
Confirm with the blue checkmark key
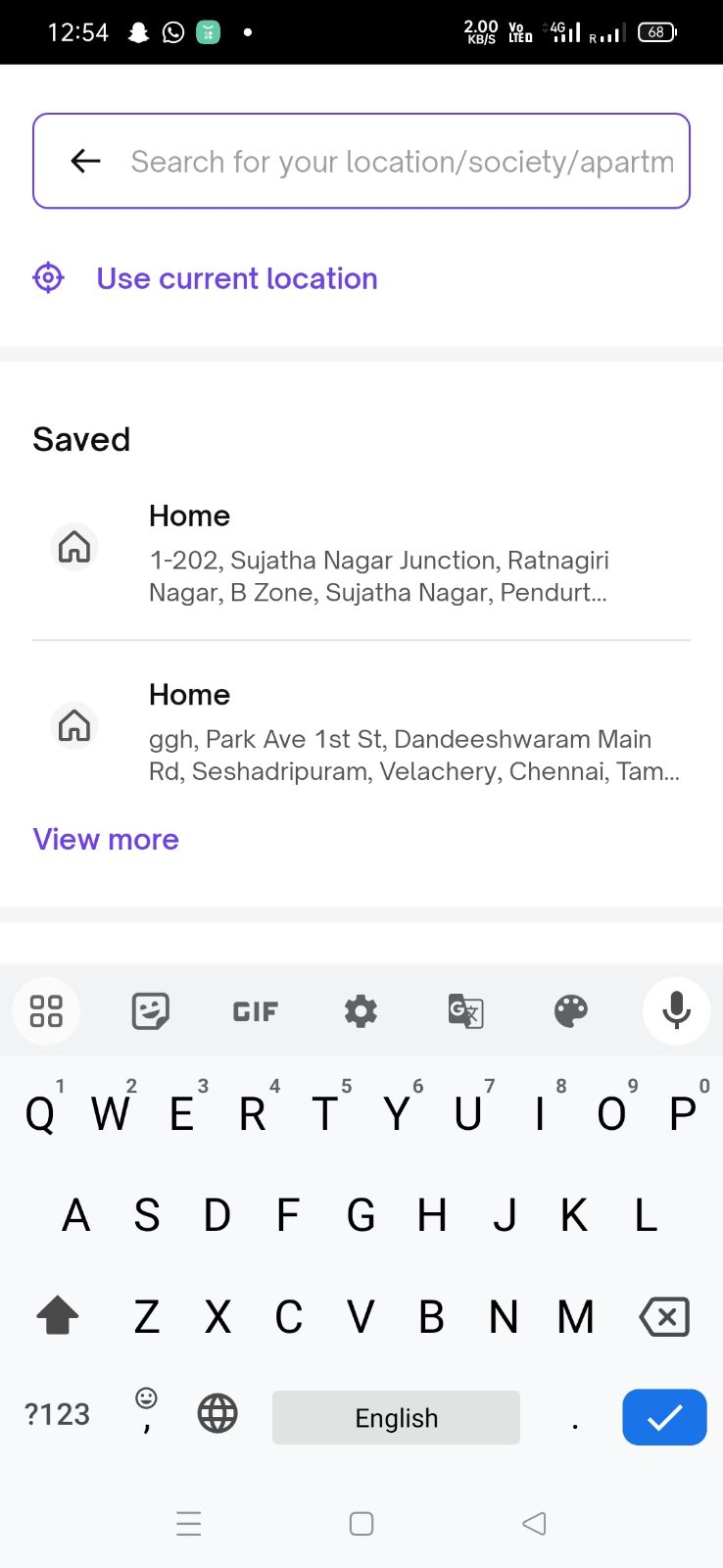(x=664, y=1417)
